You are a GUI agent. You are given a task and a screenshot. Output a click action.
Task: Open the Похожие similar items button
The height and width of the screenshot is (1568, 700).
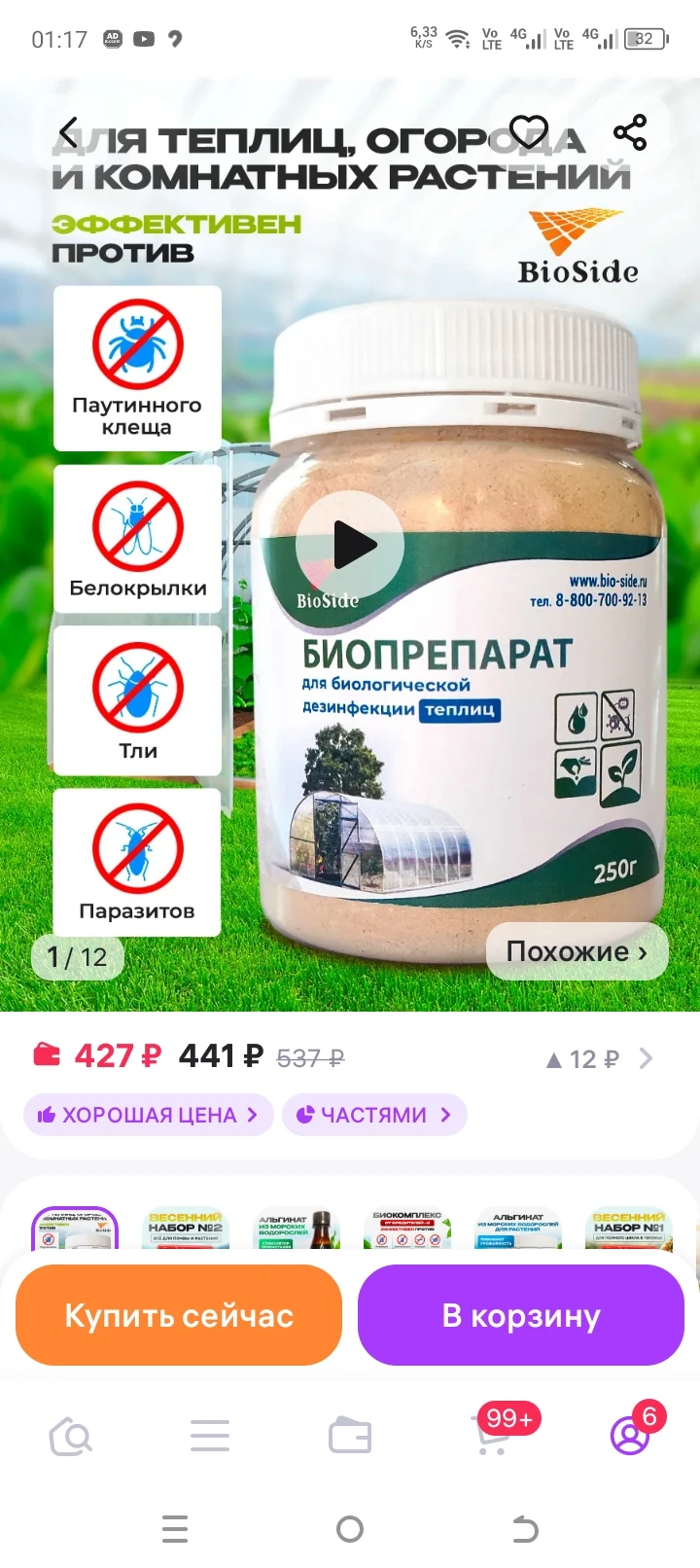pos(577,951)
